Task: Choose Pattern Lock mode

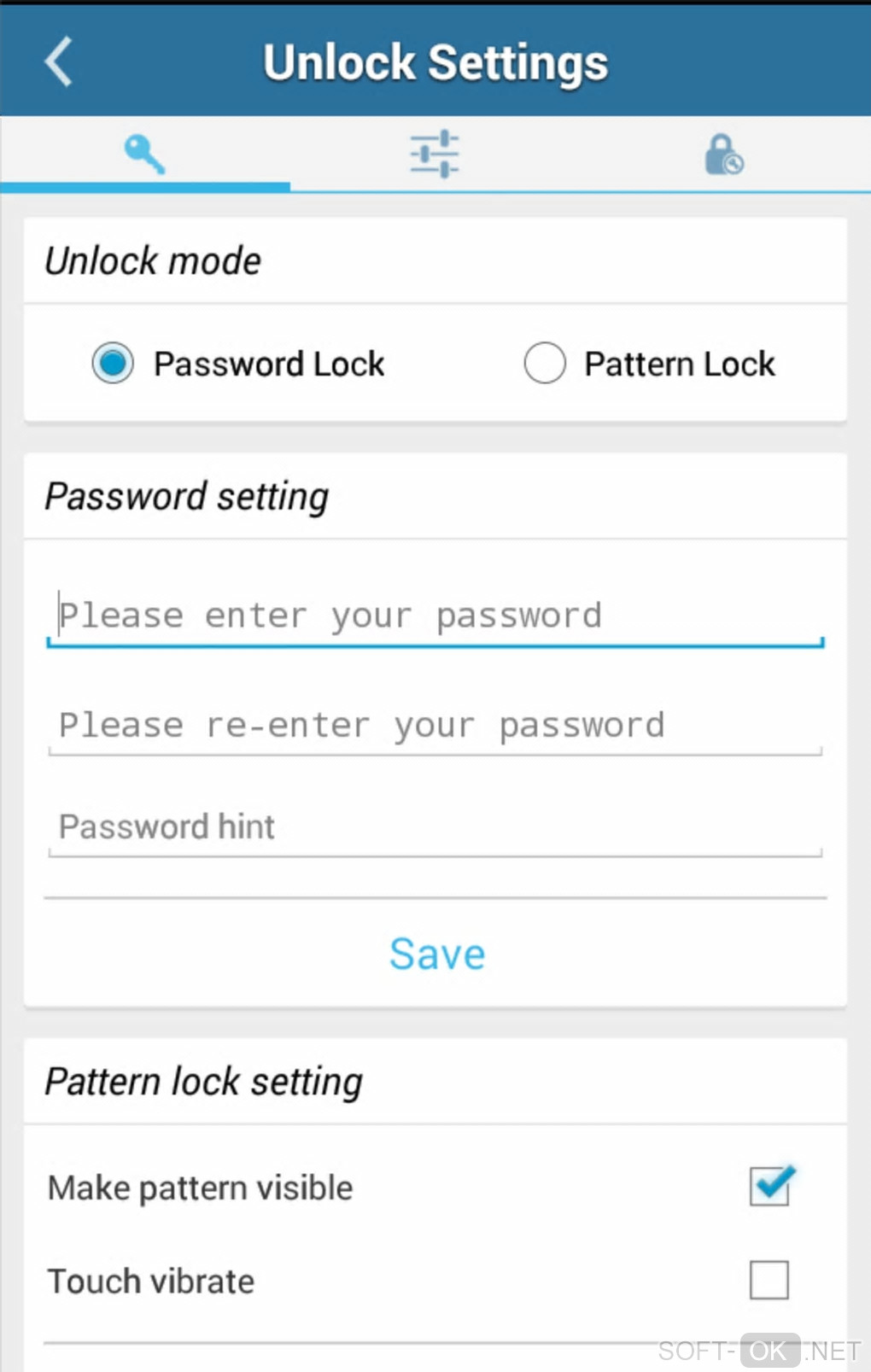Action: 545,363
